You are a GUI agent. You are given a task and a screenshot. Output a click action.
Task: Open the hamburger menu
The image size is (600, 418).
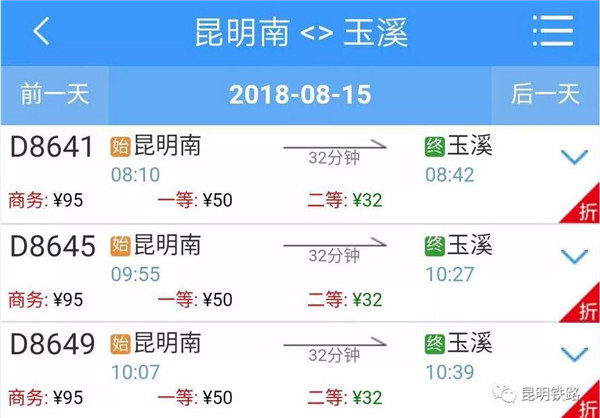pos(552,31)
